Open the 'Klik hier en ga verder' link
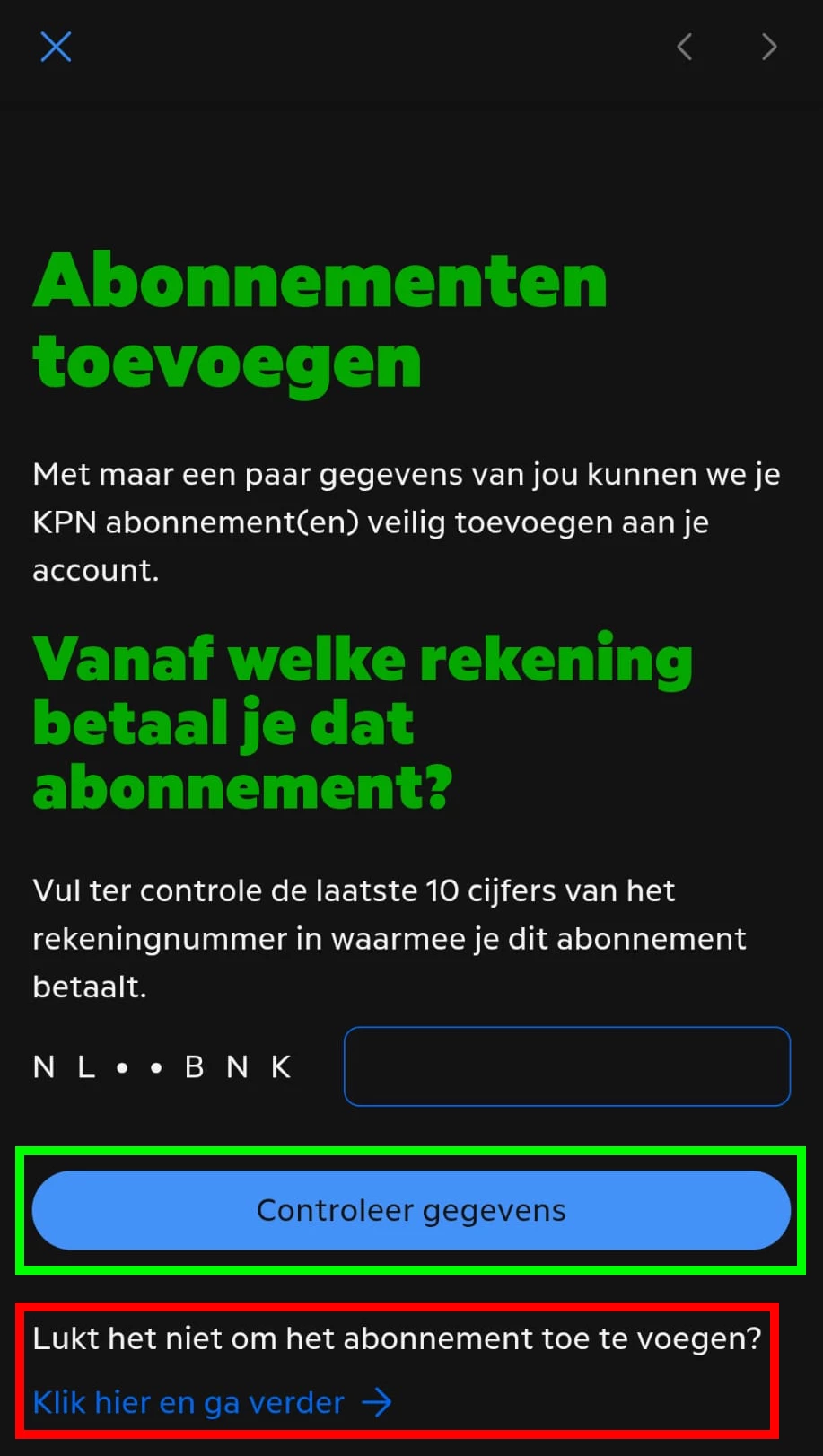 tap(212, 1402)
